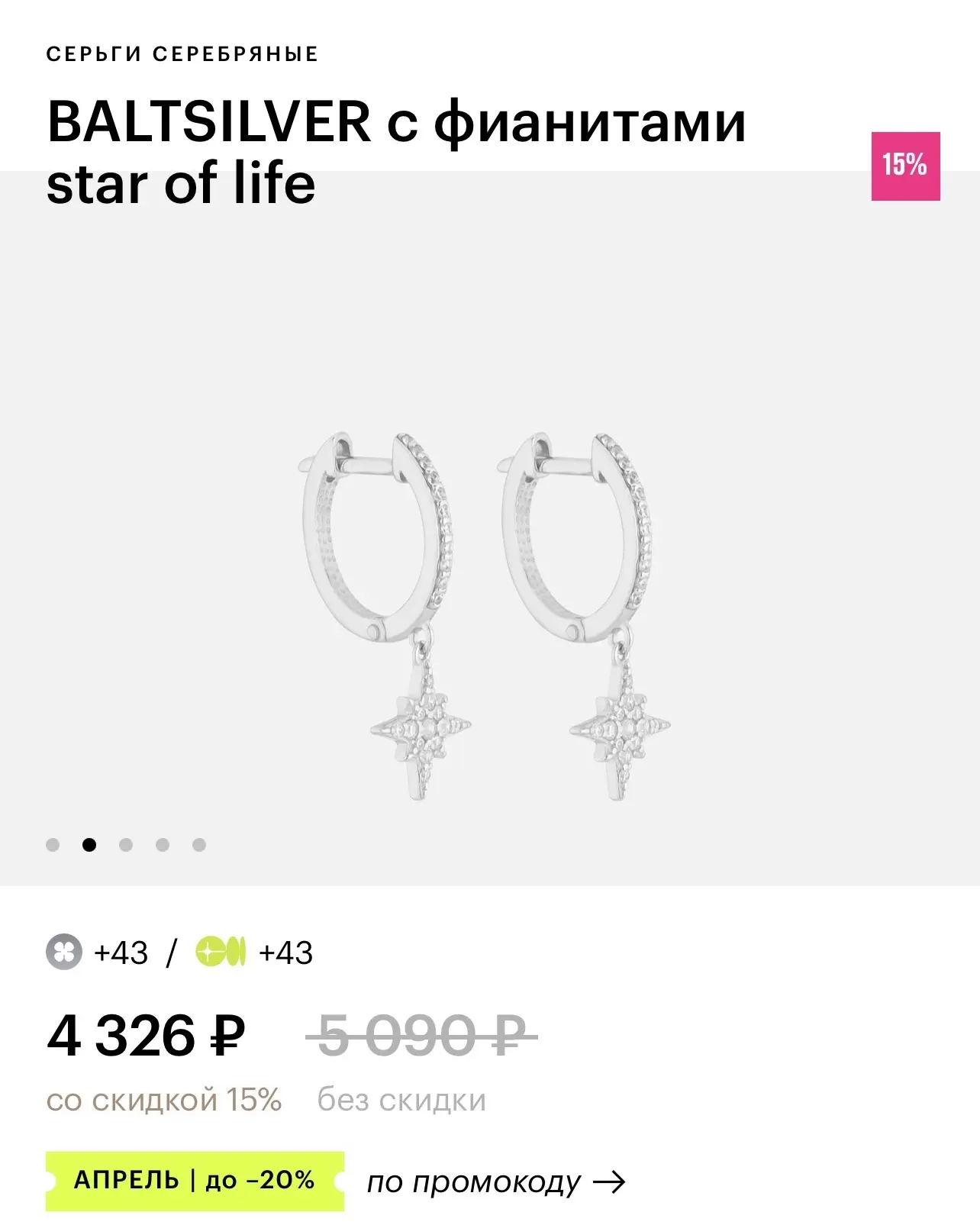Image resolution: width=980 pixels, height=1225 pixels.
Task: Tap the АПРЕЛЬ до −20% promo coupon
Action: pyautogui.click(x=195, y=1181)
